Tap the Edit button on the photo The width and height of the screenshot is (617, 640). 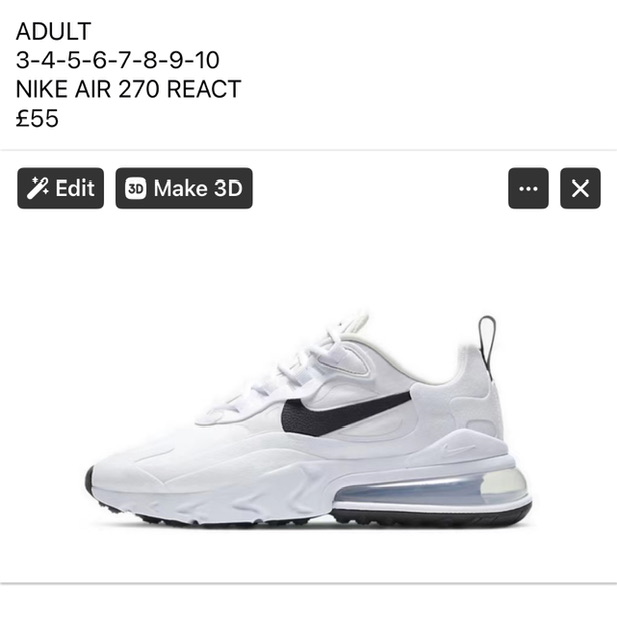(x=60, y=188)
